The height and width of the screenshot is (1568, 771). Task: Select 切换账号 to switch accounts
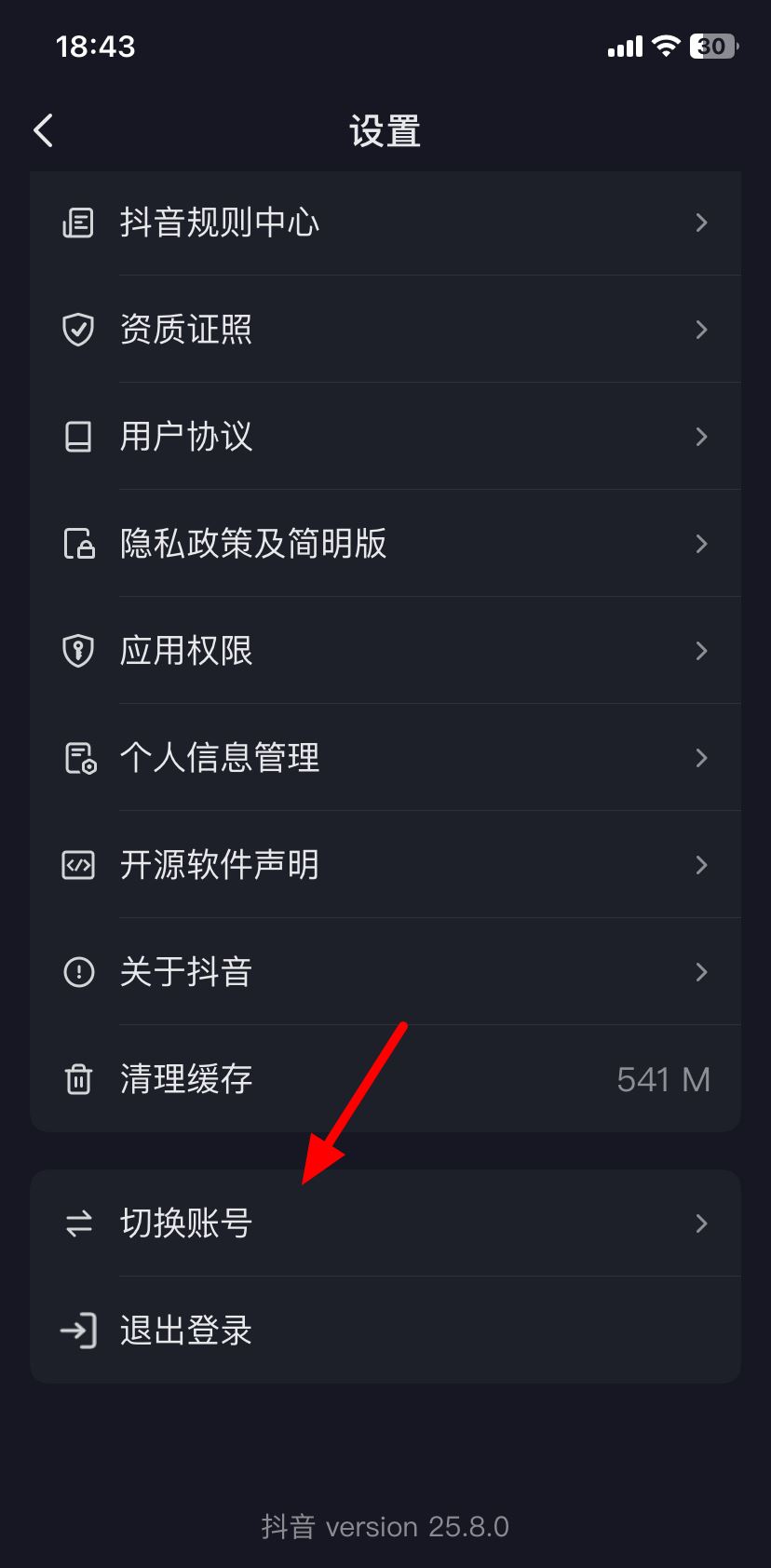(x=385, y=1223)
